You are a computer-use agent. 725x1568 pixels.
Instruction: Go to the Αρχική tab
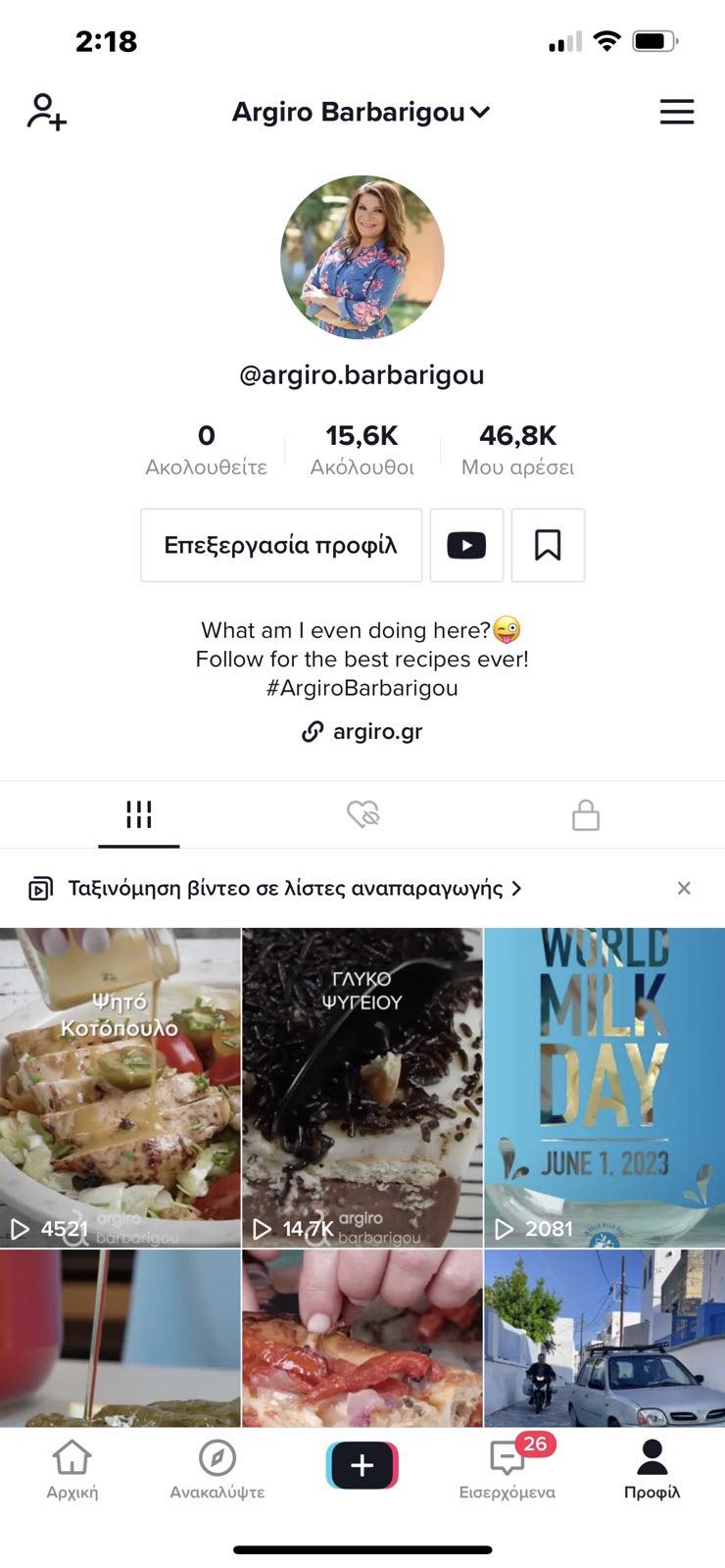(72, 1470)
